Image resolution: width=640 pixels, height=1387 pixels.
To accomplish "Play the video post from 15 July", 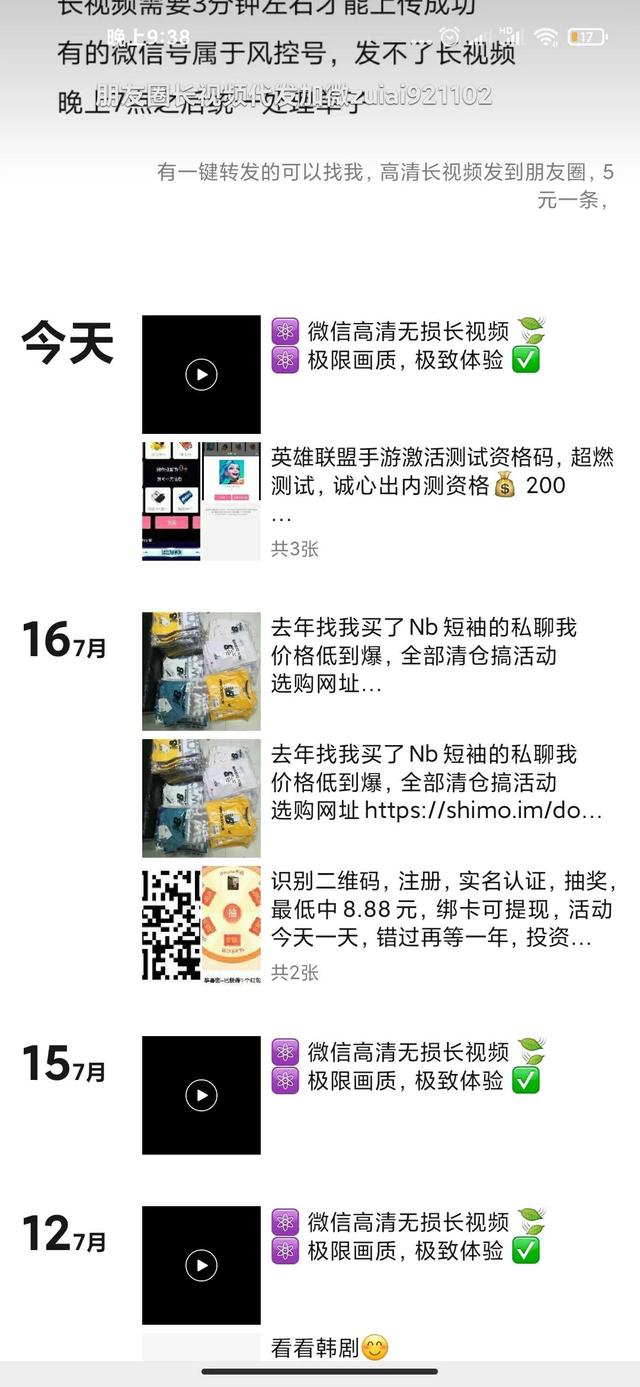I will [x=201, y=1095].
